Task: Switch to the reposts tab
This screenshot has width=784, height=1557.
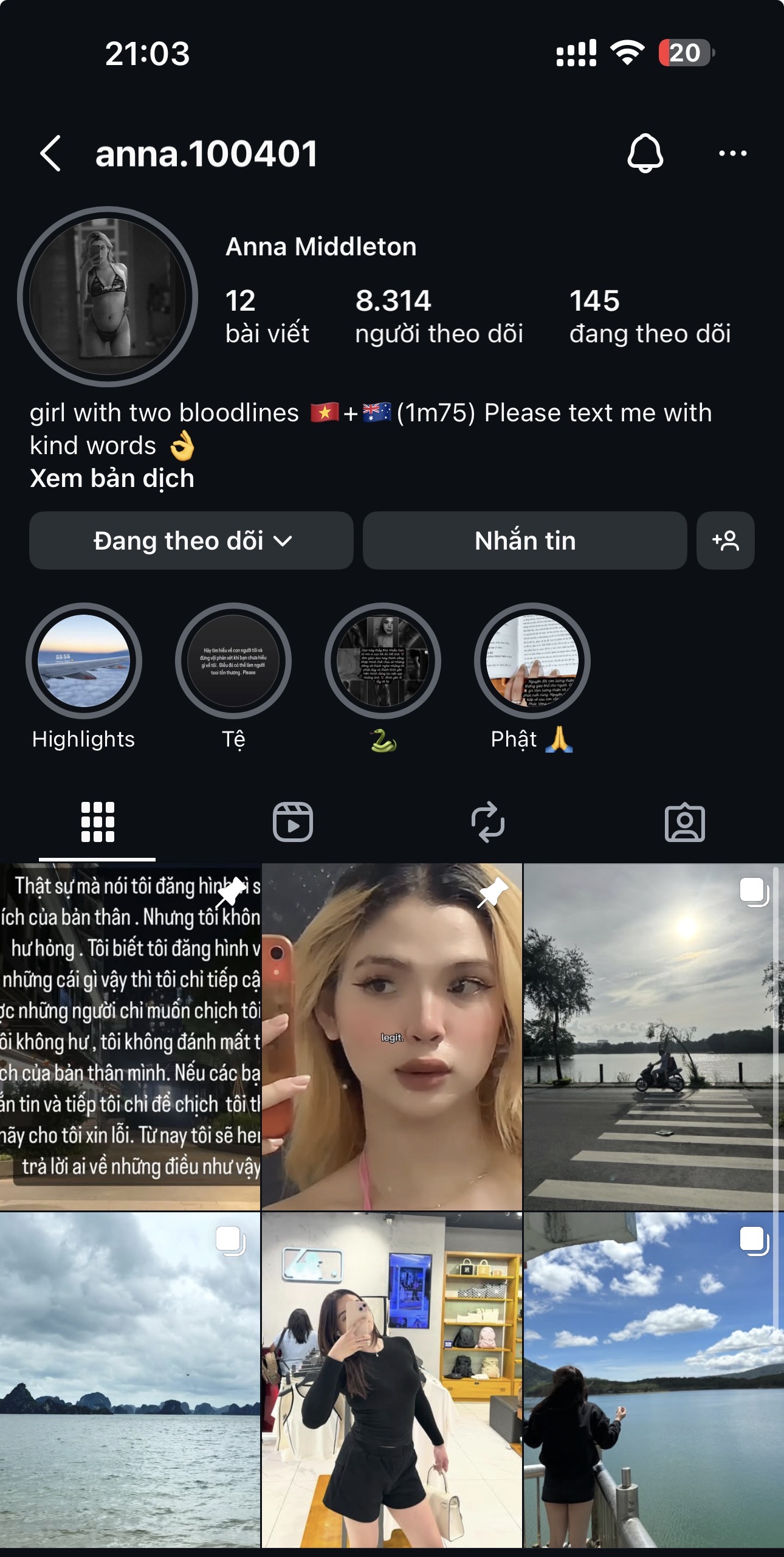Action: tap(488, 822)
